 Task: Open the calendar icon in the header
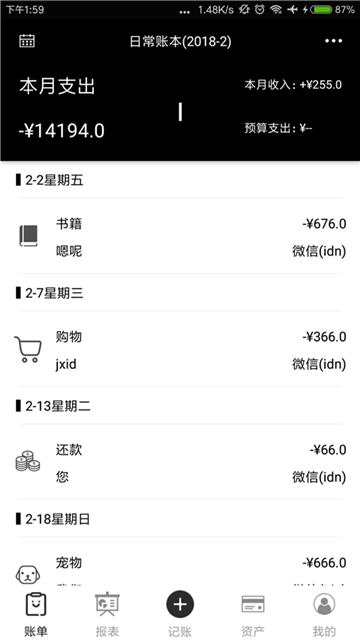27,41
